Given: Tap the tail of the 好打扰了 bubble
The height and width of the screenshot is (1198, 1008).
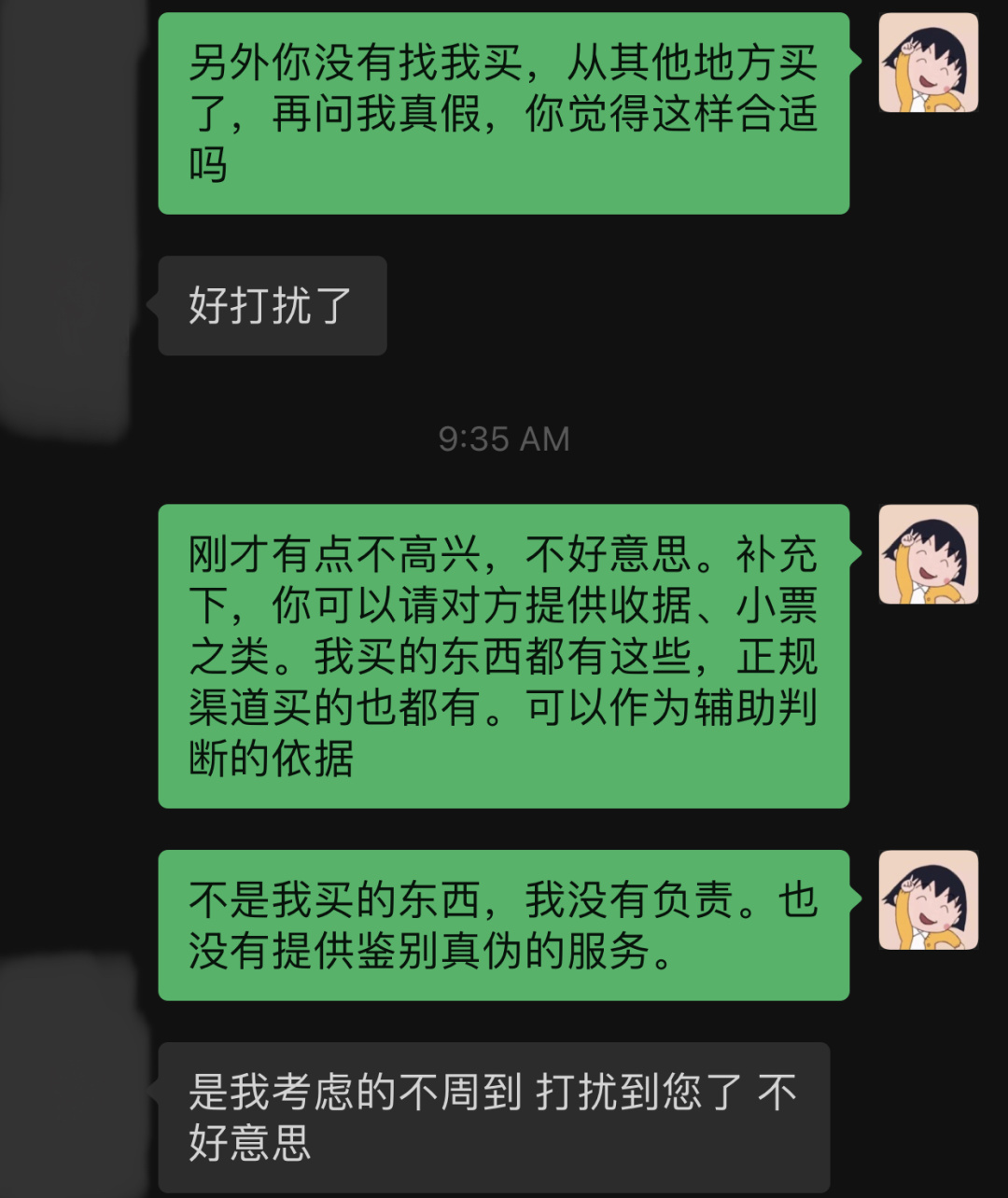Looking at the screenshot, I should 154,301.
